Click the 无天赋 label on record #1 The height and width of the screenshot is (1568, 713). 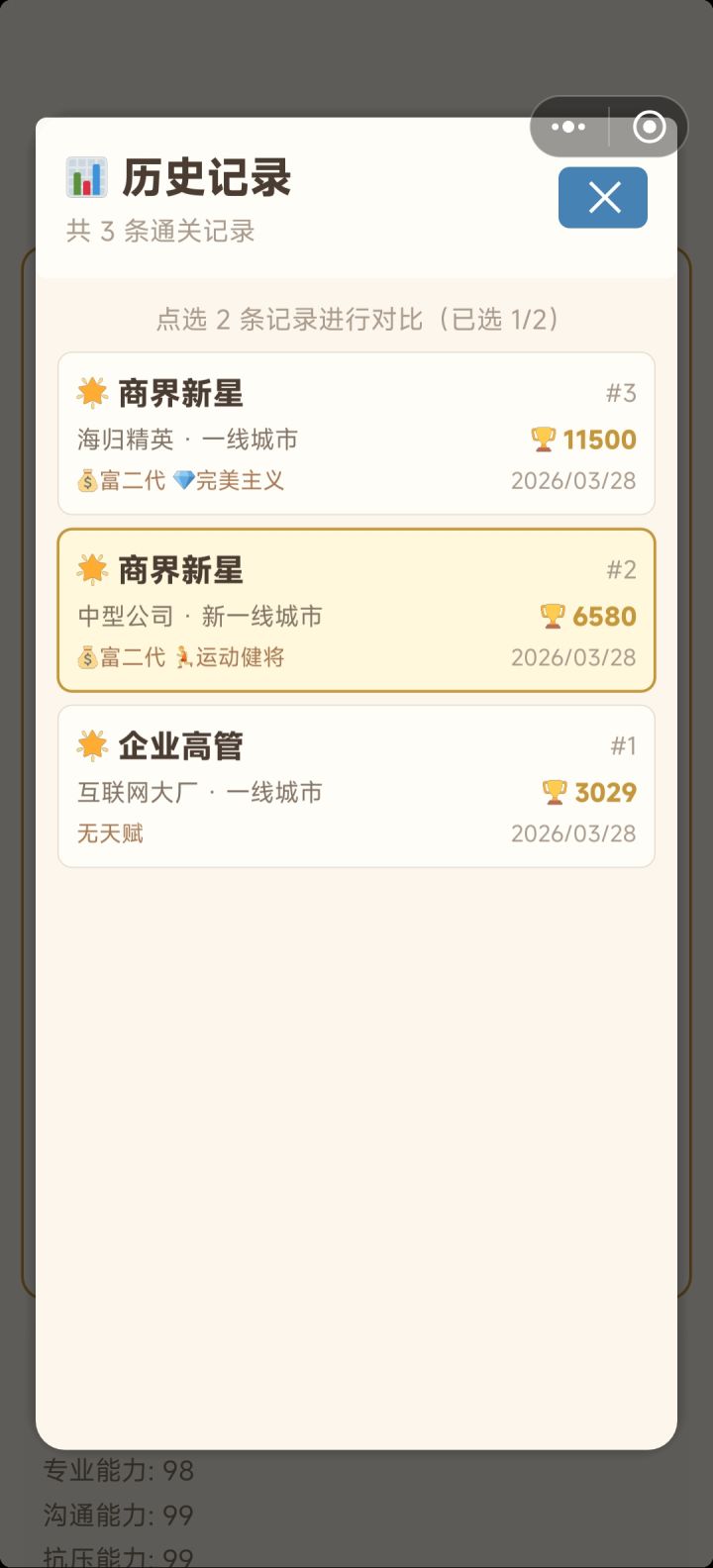click(x=112, y=833)
